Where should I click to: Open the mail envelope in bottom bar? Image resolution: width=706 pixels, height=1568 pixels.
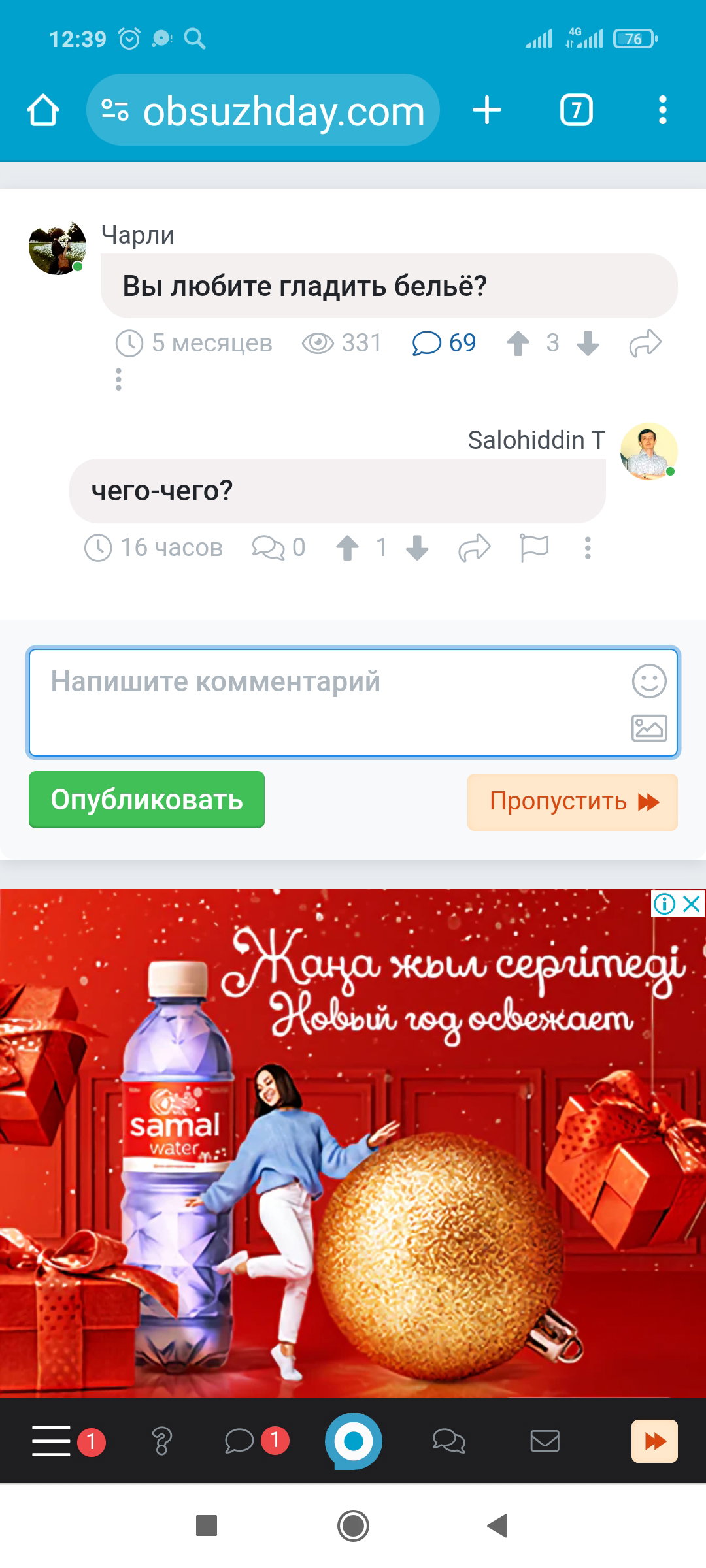pos(545,1441)
